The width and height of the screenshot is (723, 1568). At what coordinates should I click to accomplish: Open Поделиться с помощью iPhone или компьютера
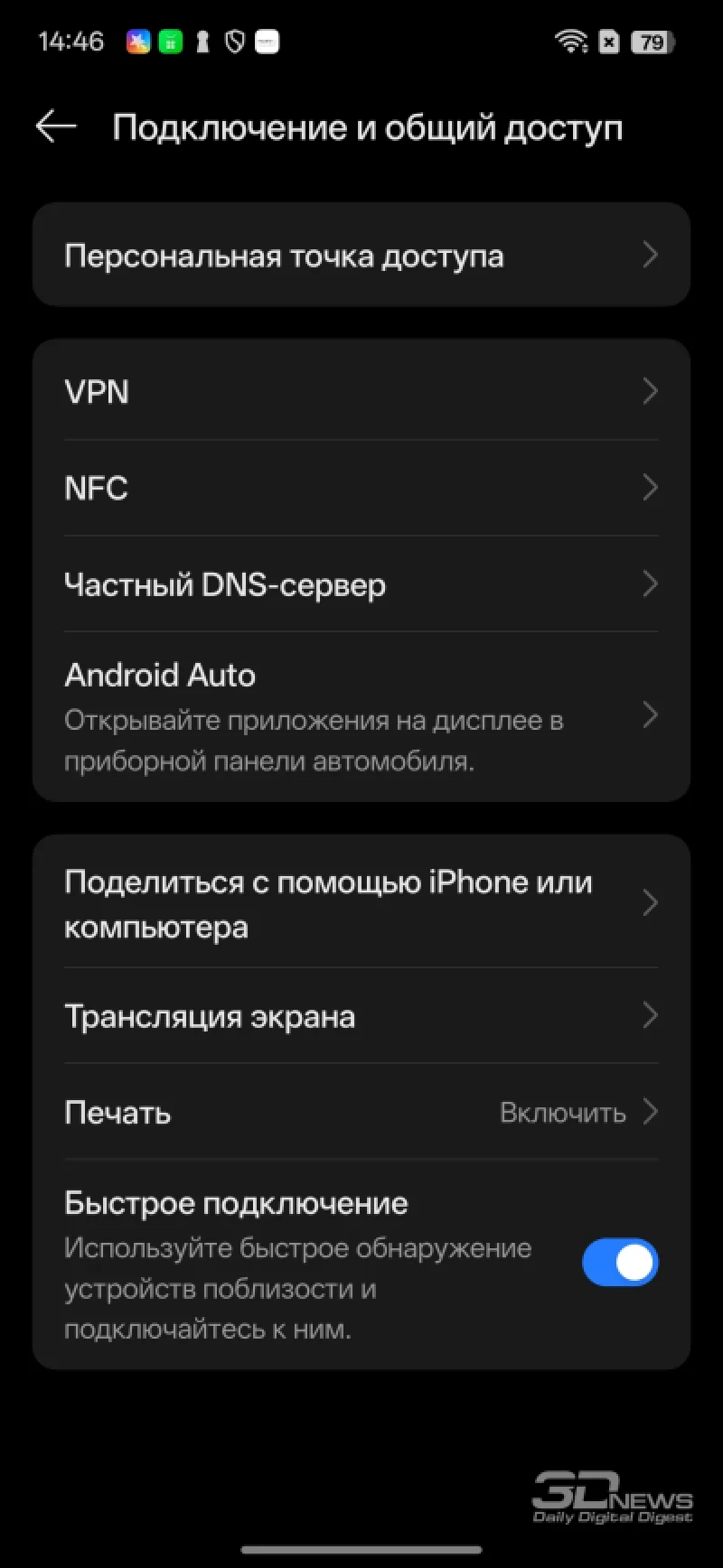click(361, 903)
